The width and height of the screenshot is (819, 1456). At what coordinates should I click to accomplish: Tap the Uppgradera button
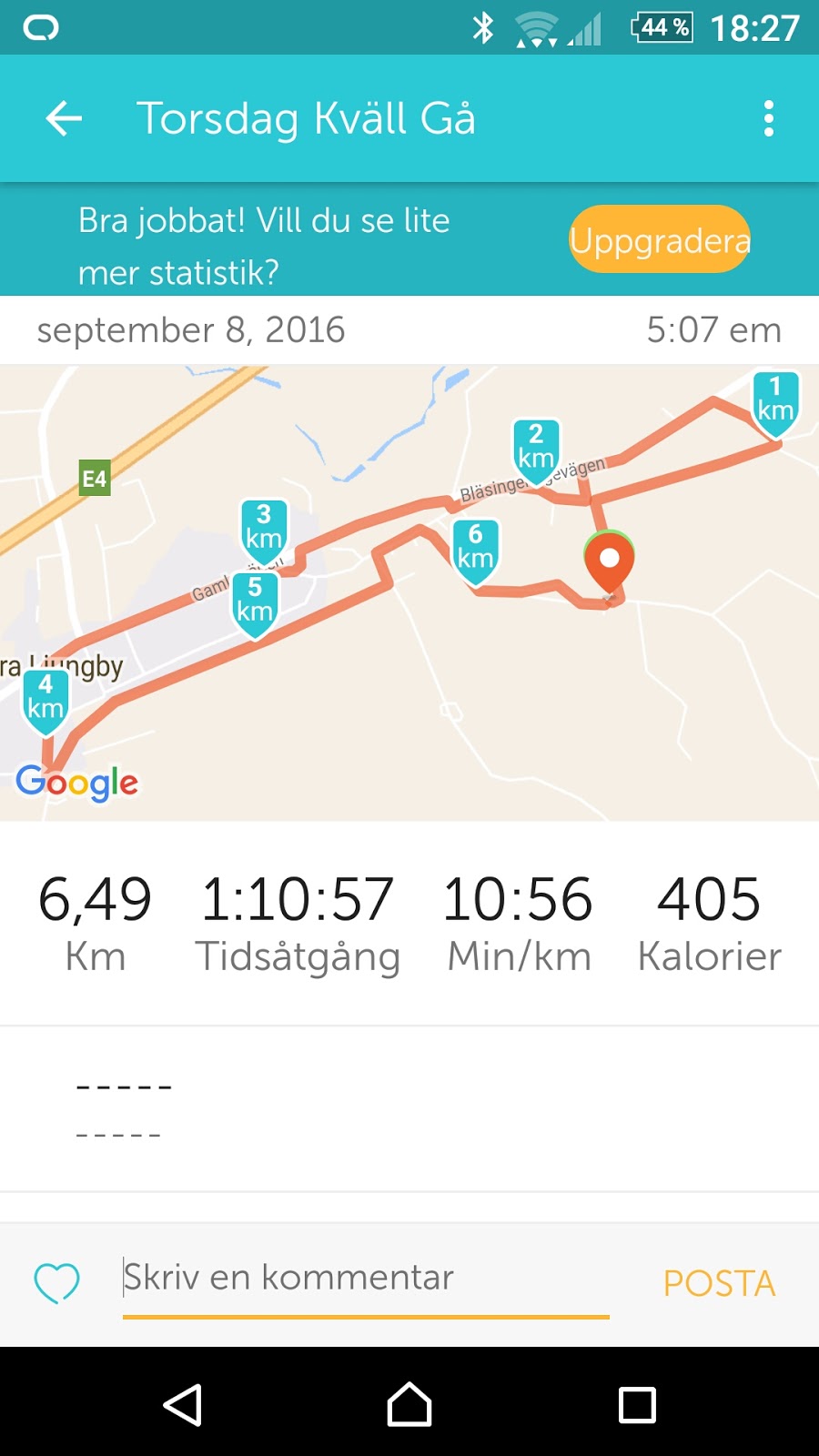[x=660, y=239]
